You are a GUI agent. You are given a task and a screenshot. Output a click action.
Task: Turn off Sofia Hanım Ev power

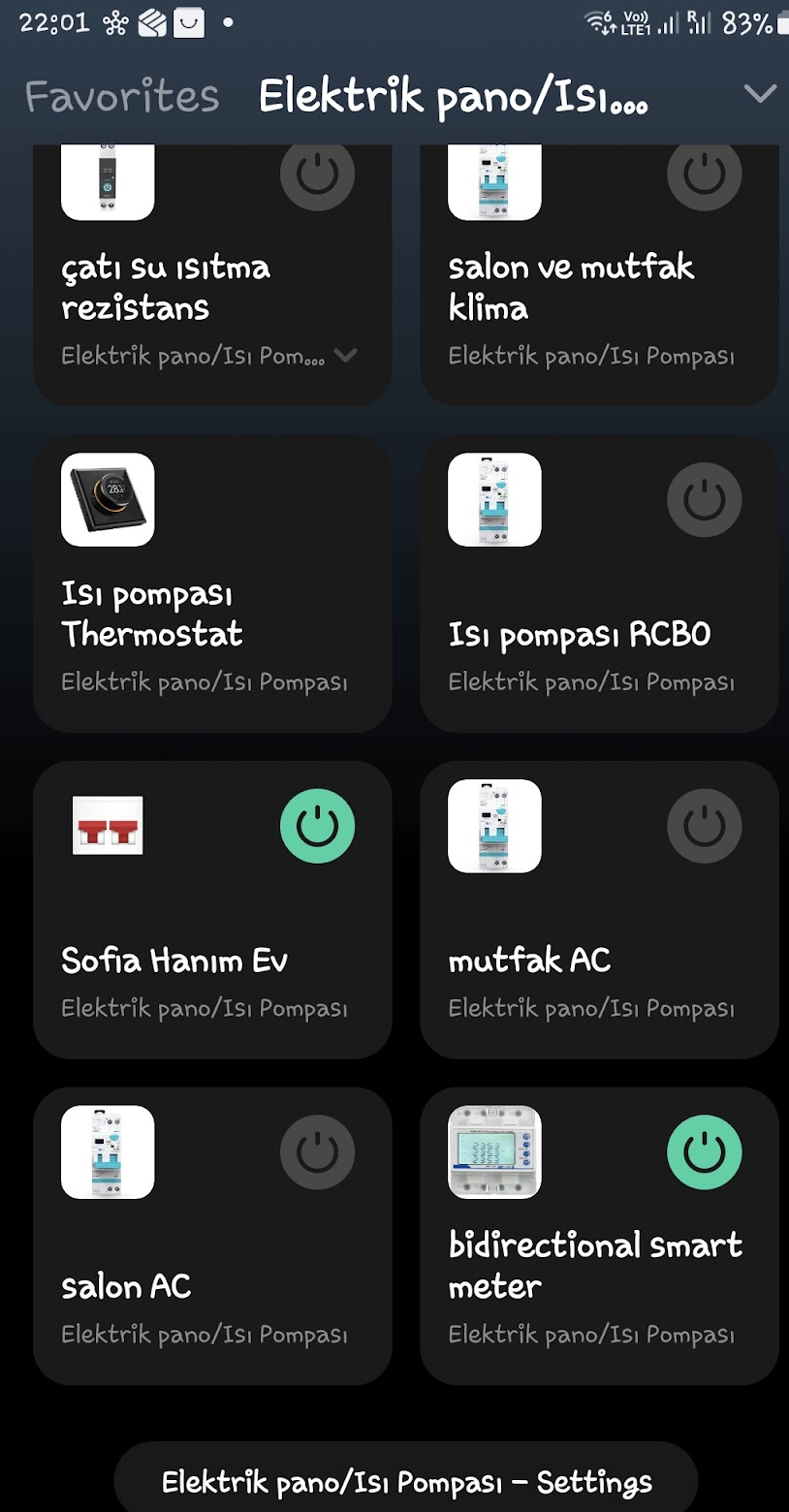click(x=317, y=827)
